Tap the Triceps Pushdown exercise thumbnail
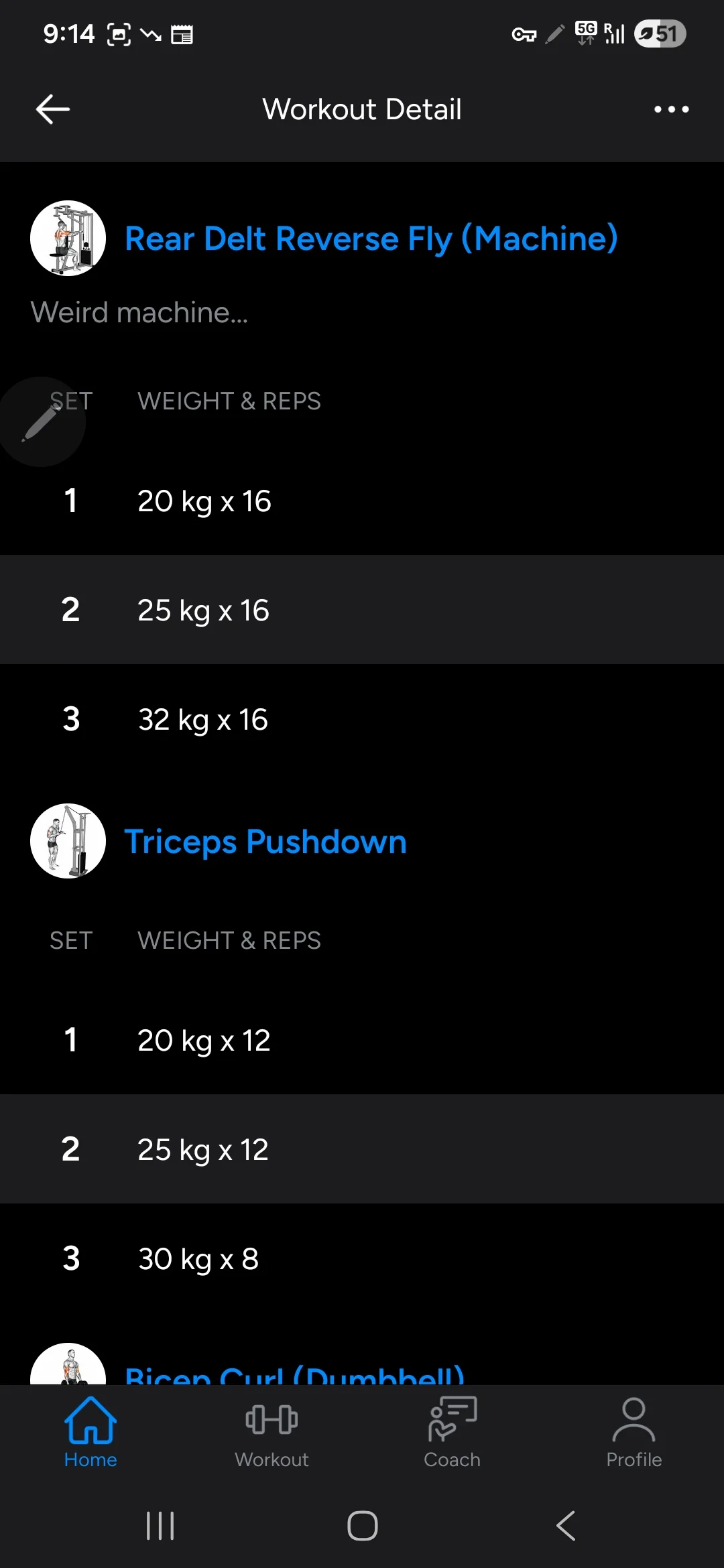Image resolution: width=724 pixels, height=1568 pixels. tap(68, 842)
